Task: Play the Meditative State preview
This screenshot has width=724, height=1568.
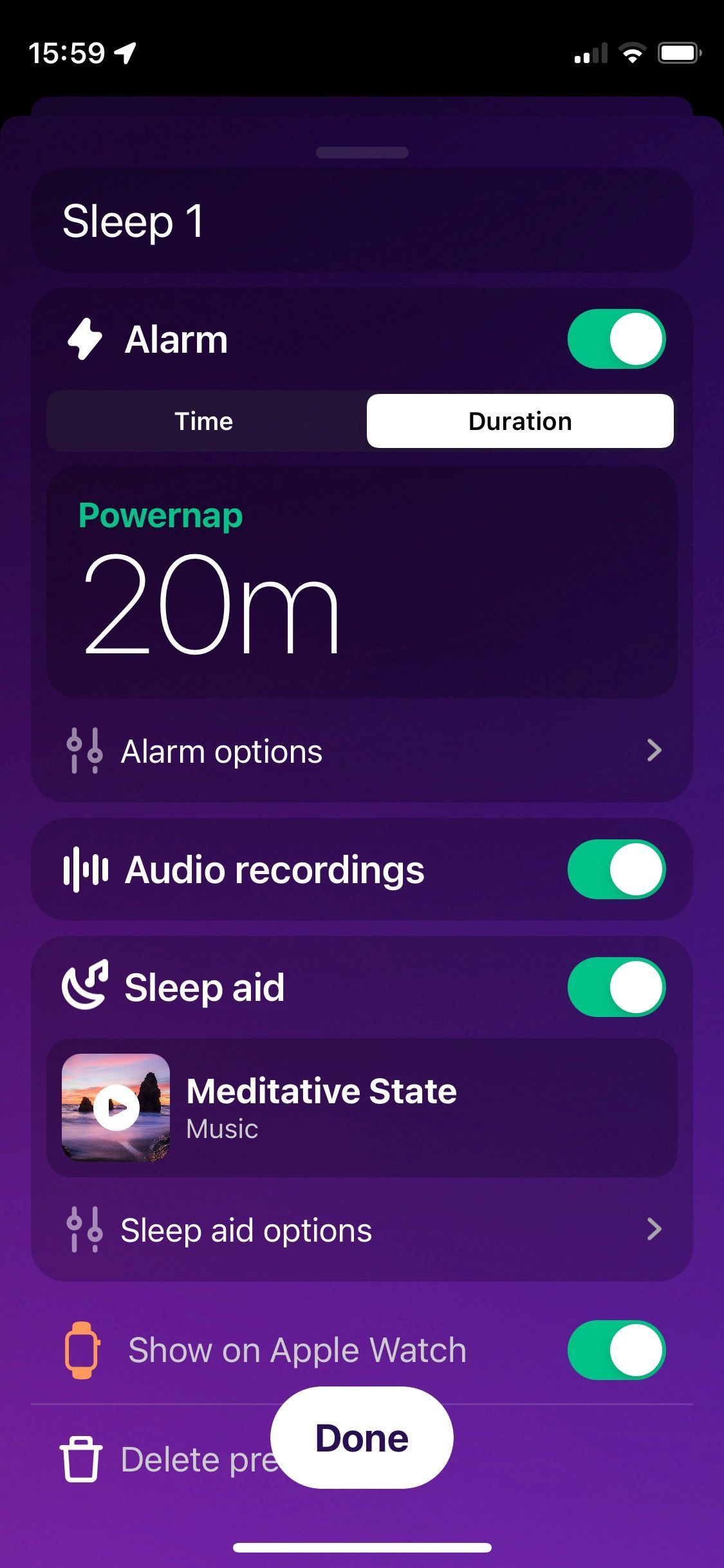Action: point(116,1108)
